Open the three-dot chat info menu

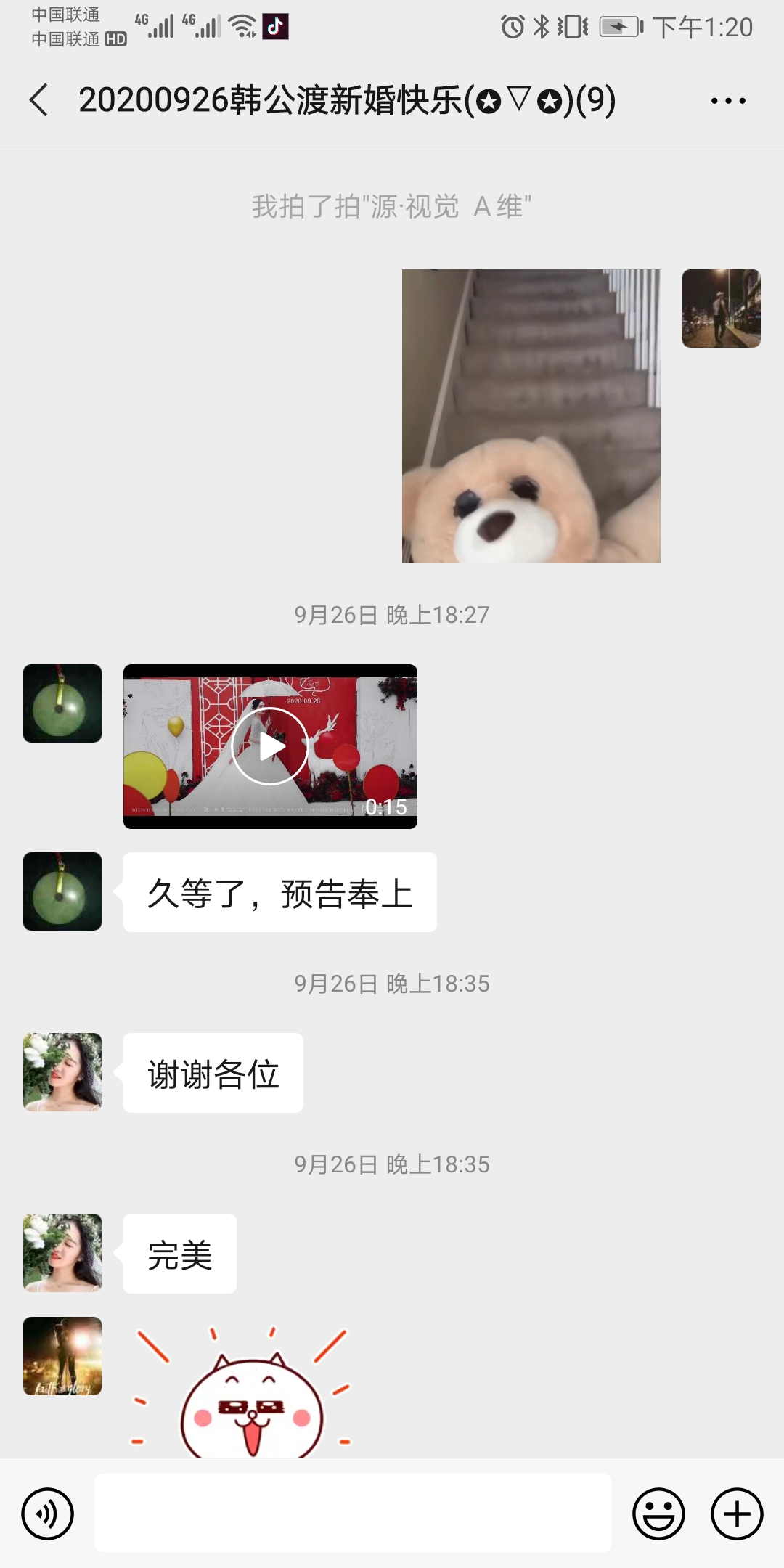[x=728, y=101]
